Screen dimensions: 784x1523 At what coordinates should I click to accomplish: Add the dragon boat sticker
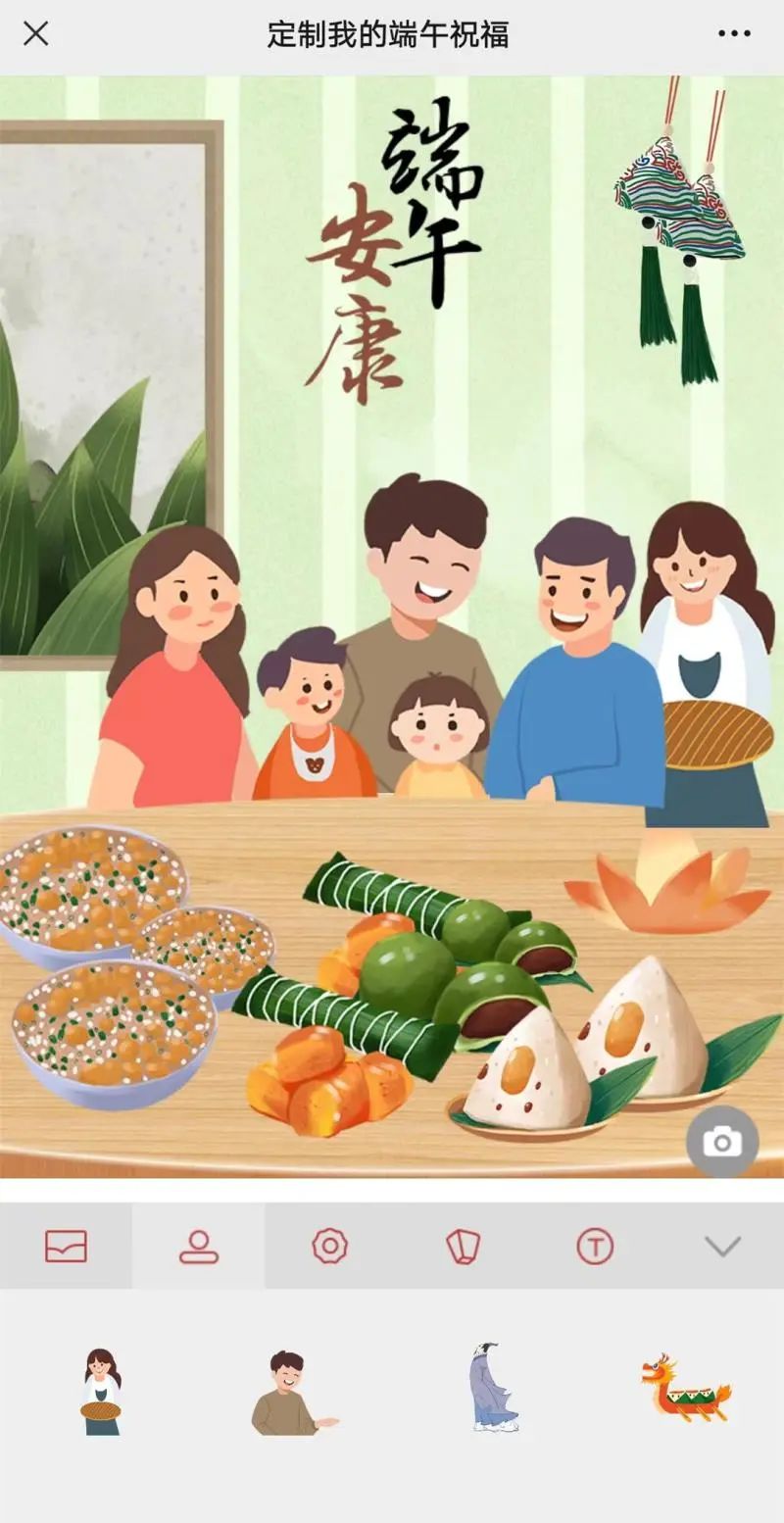686,1388
